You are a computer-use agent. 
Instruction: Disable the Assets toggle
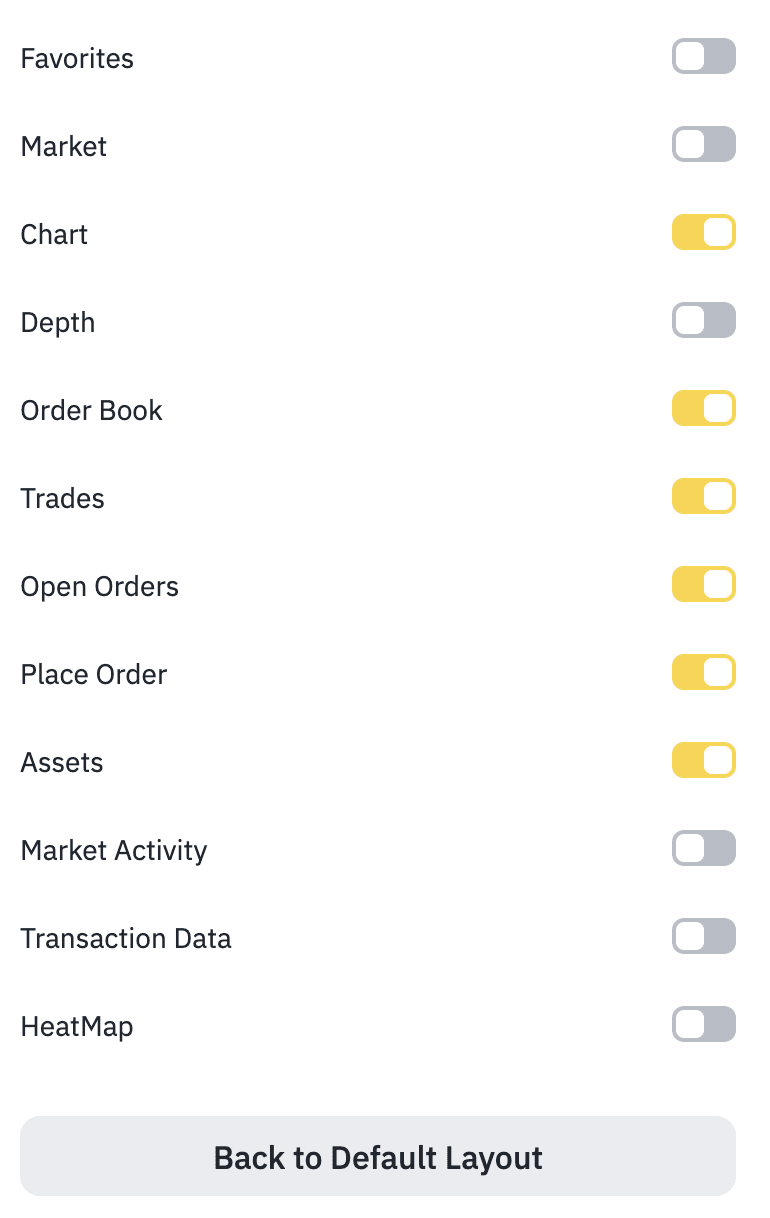[703, 761]
